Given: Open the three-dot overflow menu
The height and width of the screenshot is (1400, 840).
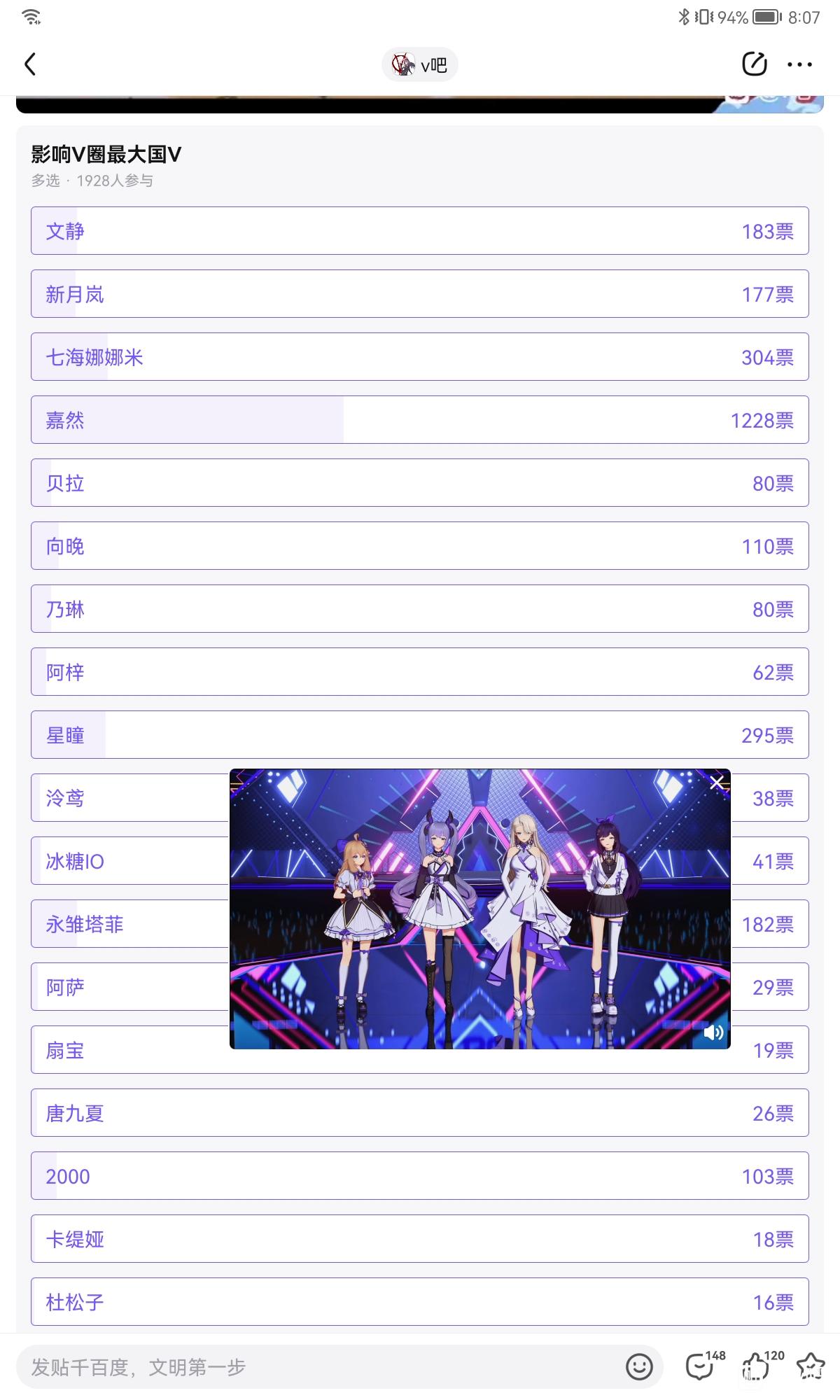Looking at the screenshot, I should coord(799,64).
